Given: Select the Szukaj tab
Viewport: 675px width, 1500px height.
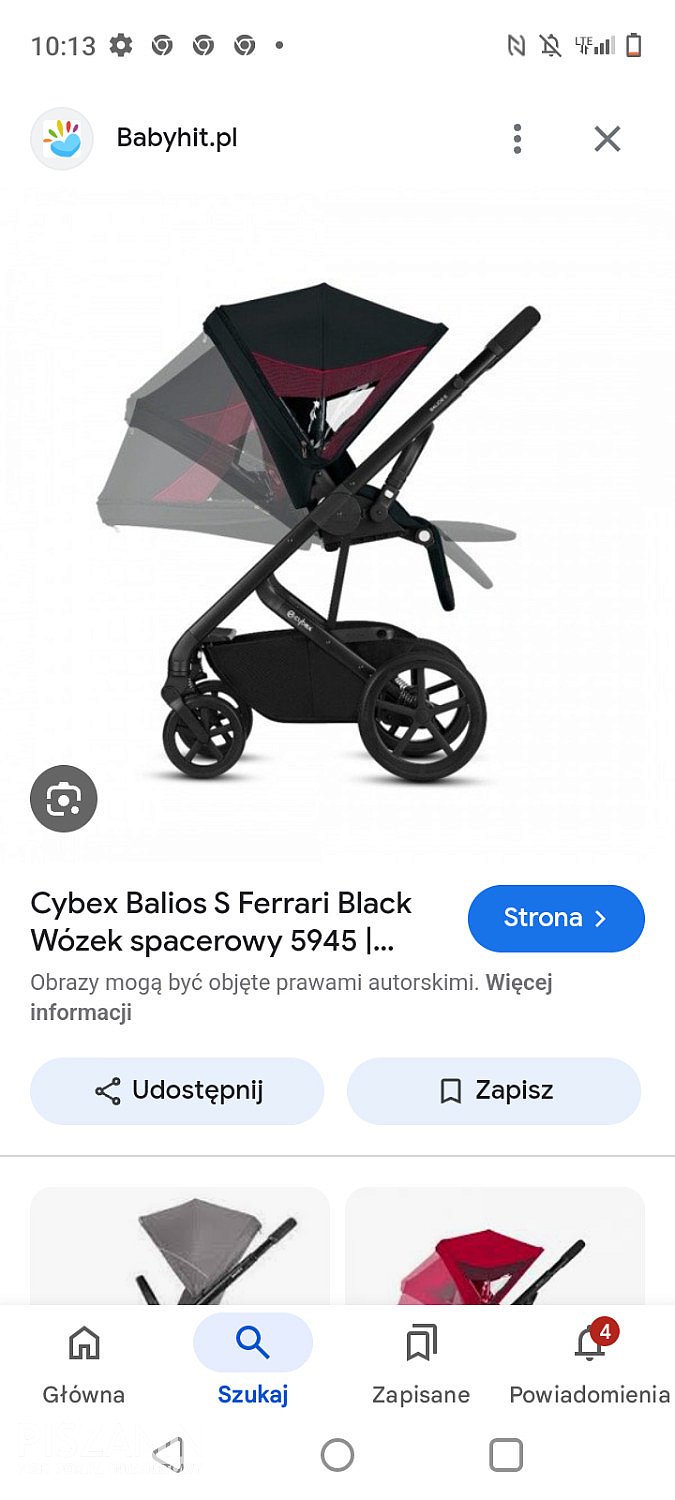Looking at the screenshot, I should [x=253, y=1364].
